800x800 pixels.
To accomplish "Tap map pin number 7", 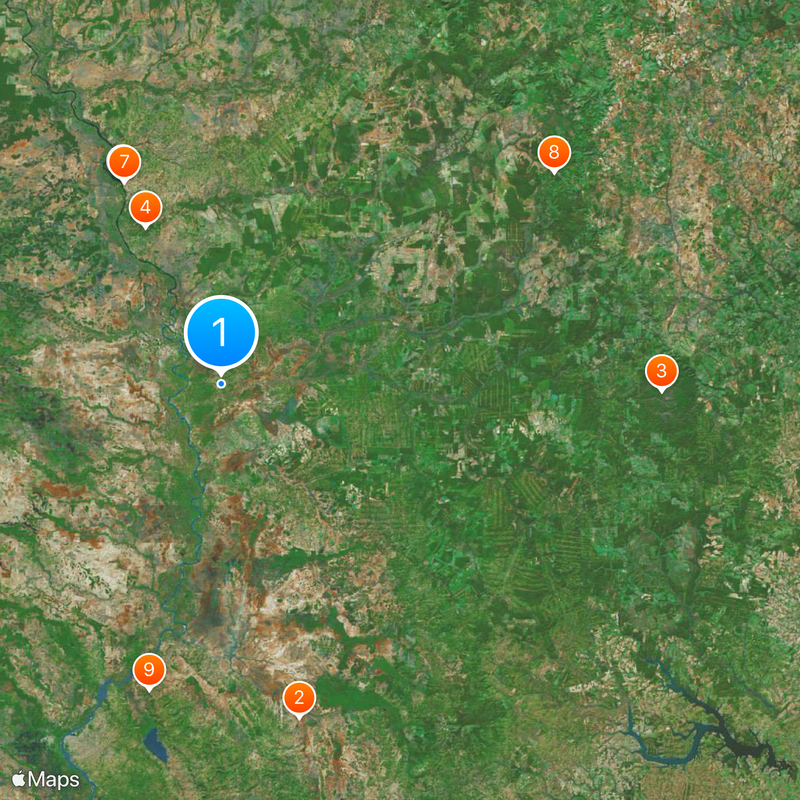I will 123,161.
